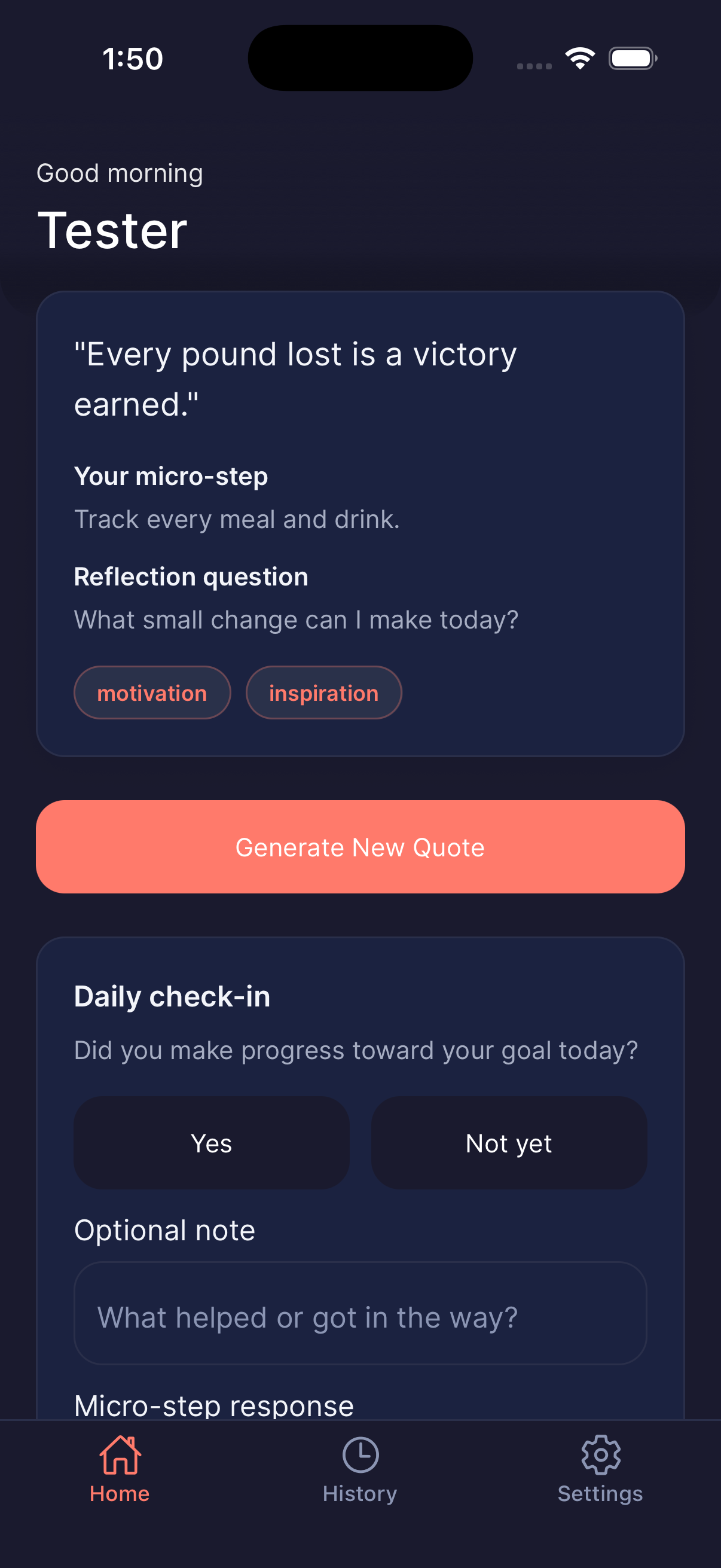Tap the Tester greeting name
The image size is (721, 1568).
click(111, 230)
